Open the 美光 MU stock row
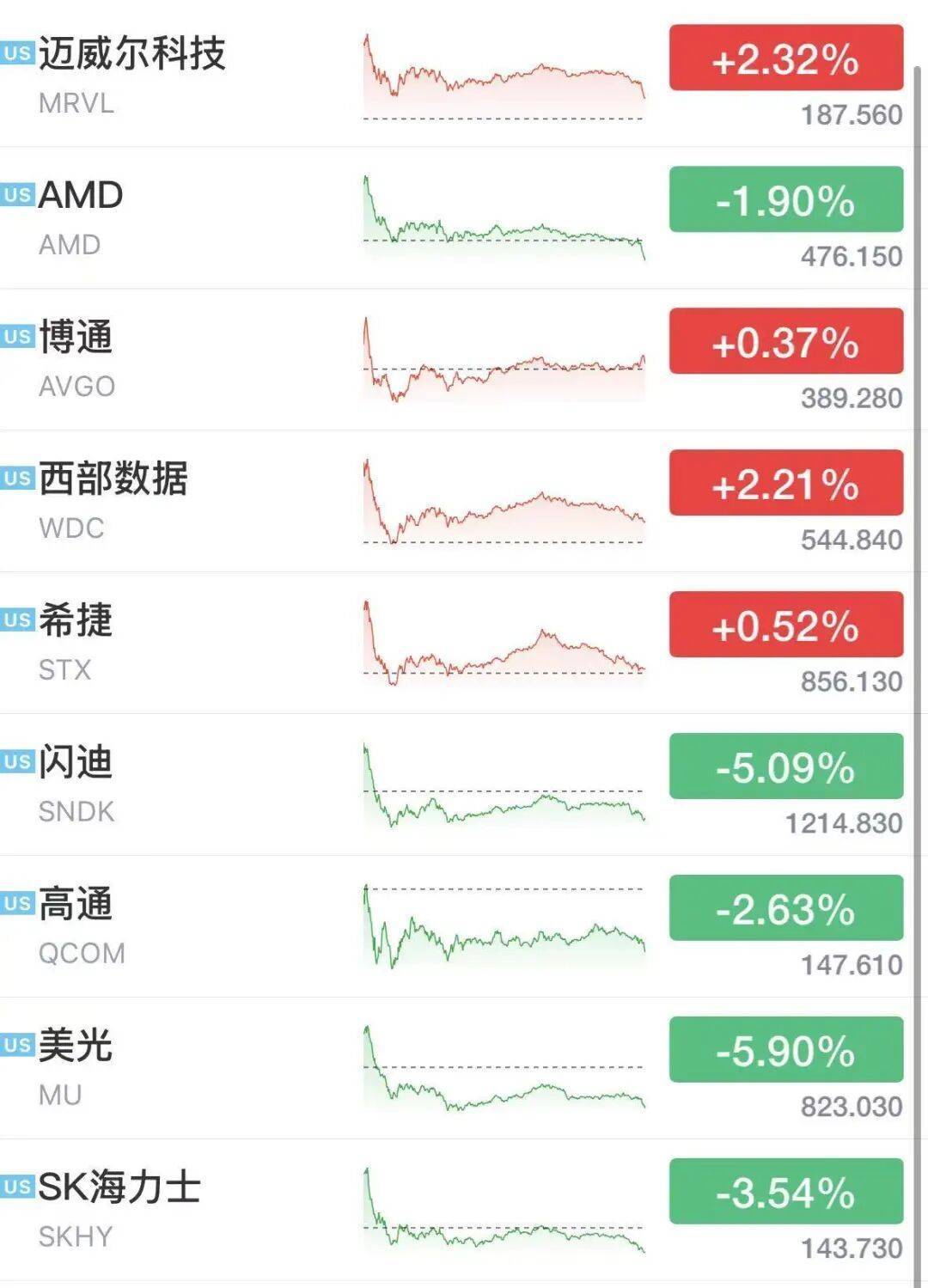 click(455, 1067)
